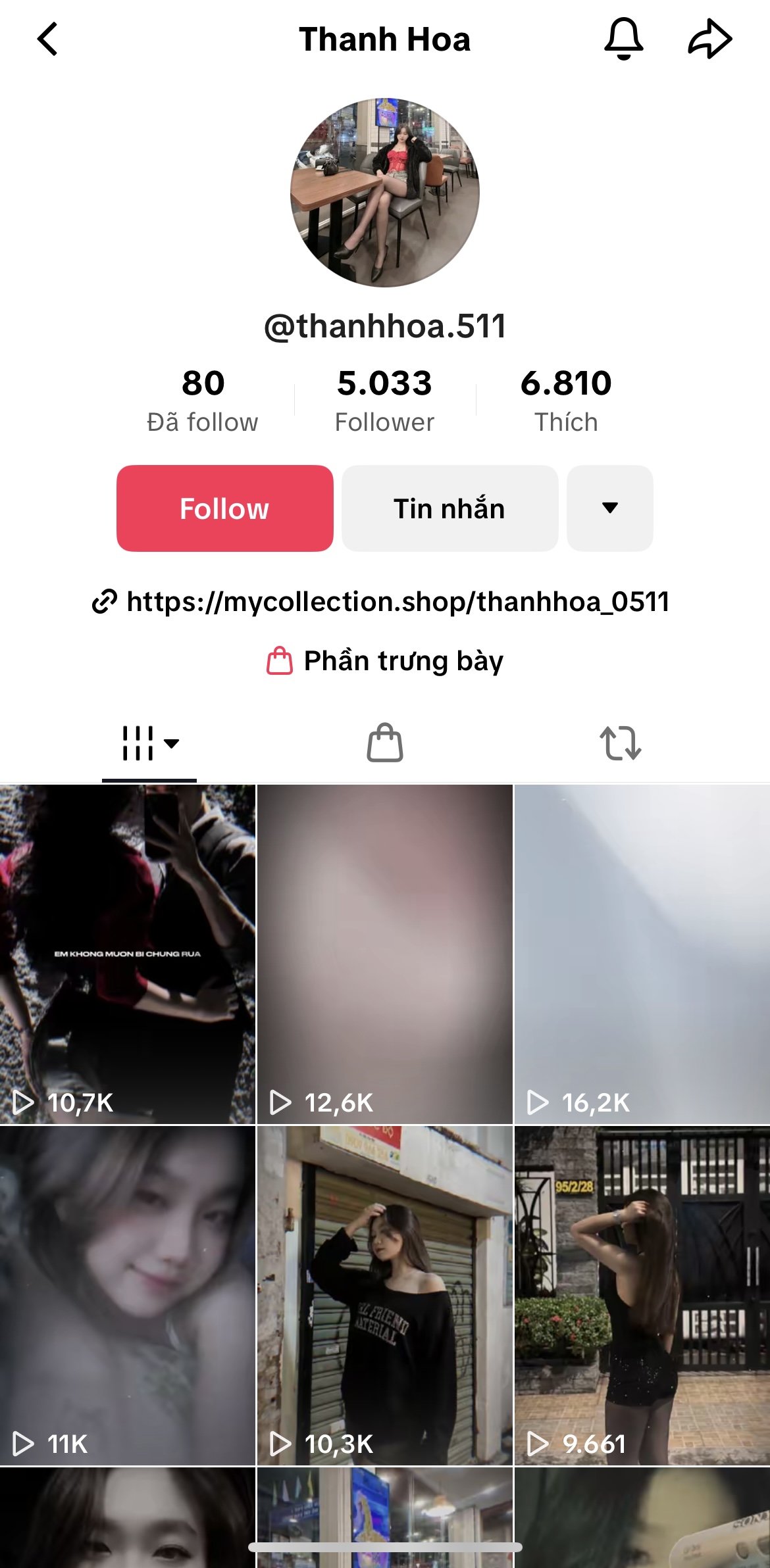
Task: Share this profile
Action: (x=709, y=39)
